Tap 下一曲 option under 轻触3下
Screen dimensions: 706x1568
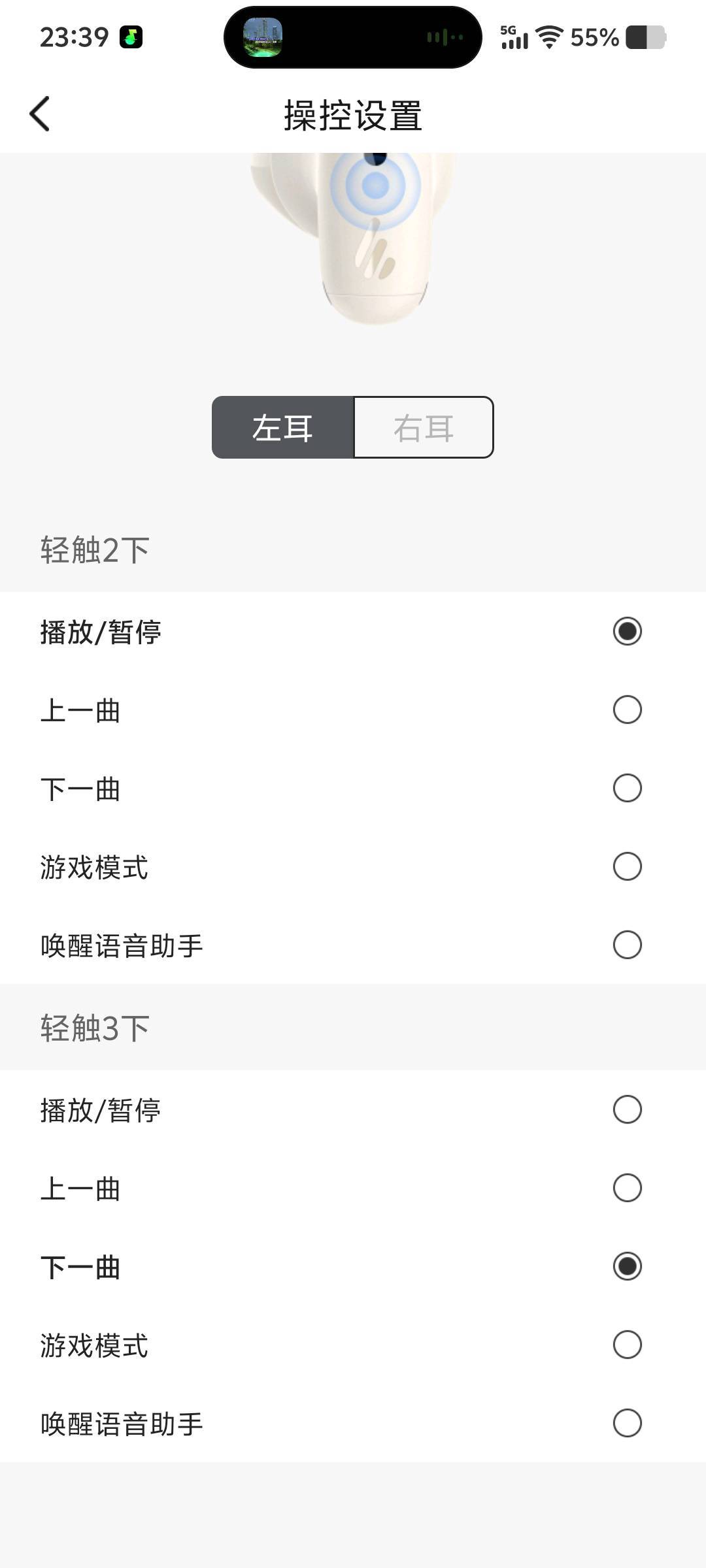point(353,1266)
